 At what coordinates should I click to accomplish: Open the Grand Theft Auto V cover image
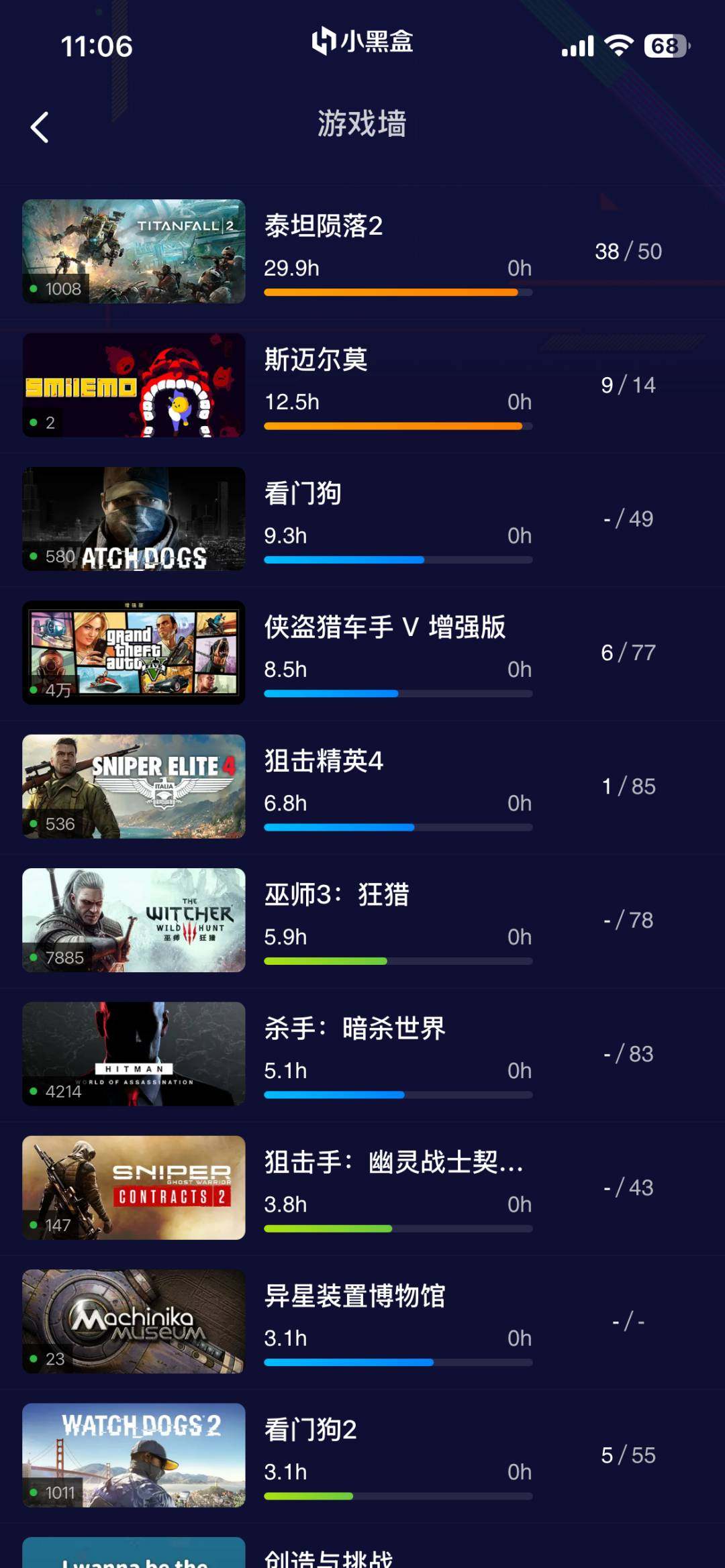pyautogui.click(x=133, y=651)
